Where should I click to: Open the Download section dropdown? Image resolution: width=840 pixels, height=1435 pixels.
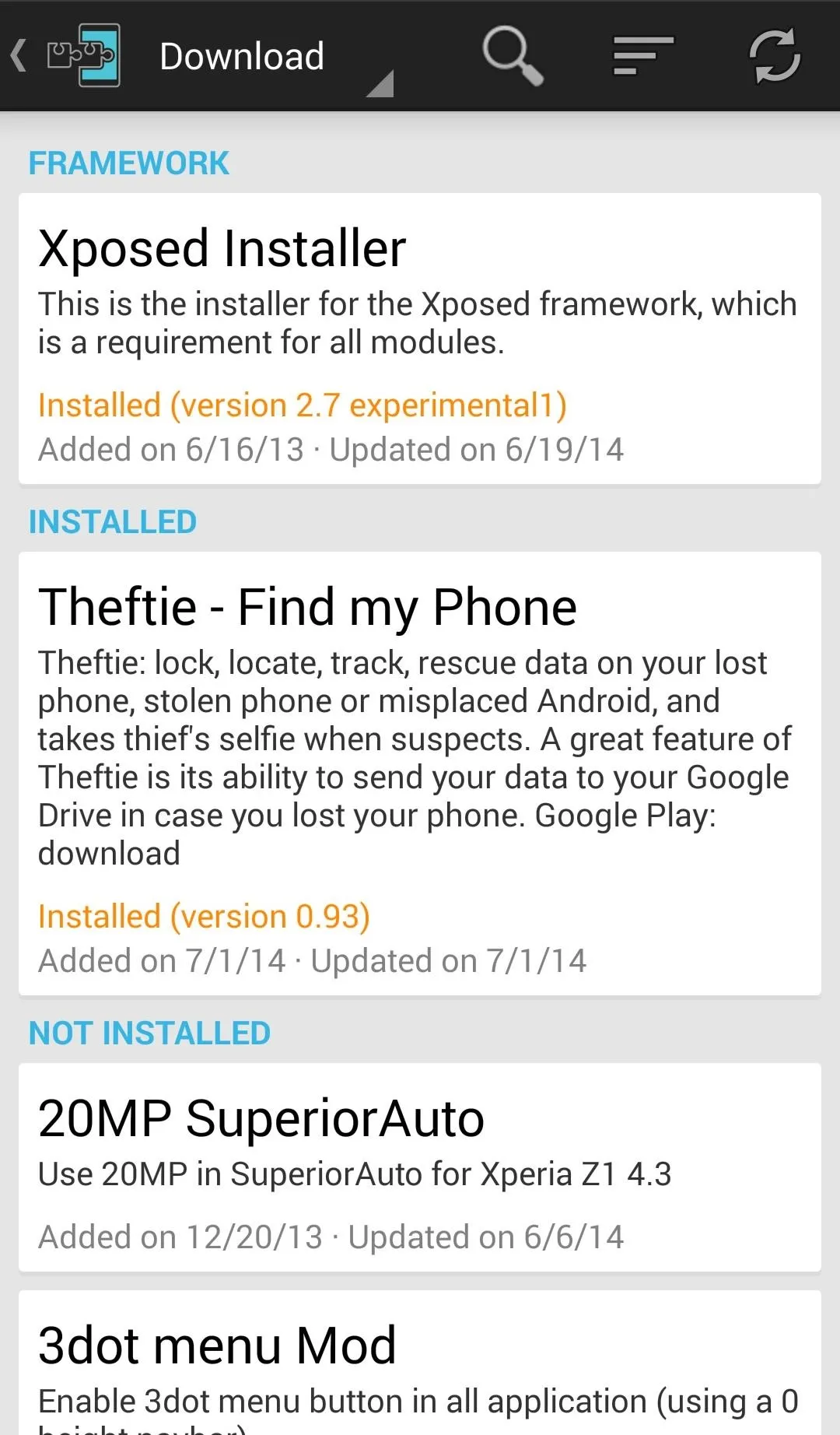coord(271,57)
